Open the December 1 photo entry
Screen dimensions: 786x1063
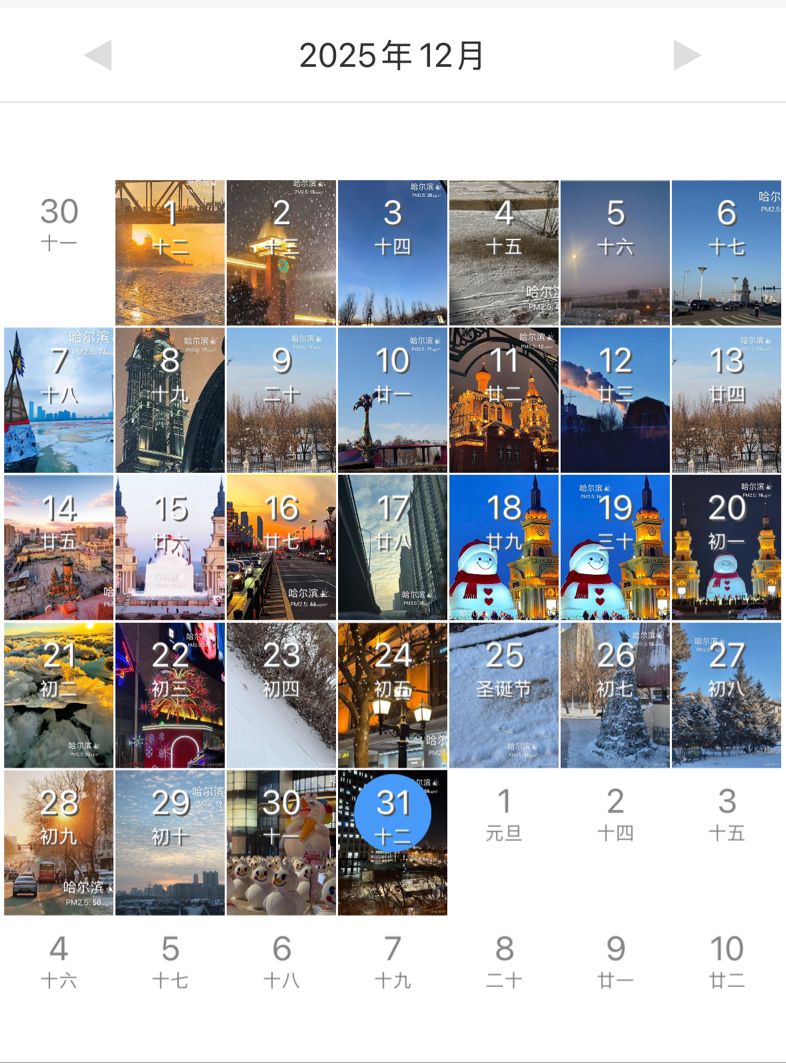pyautogui.click(x=170, y=252)
